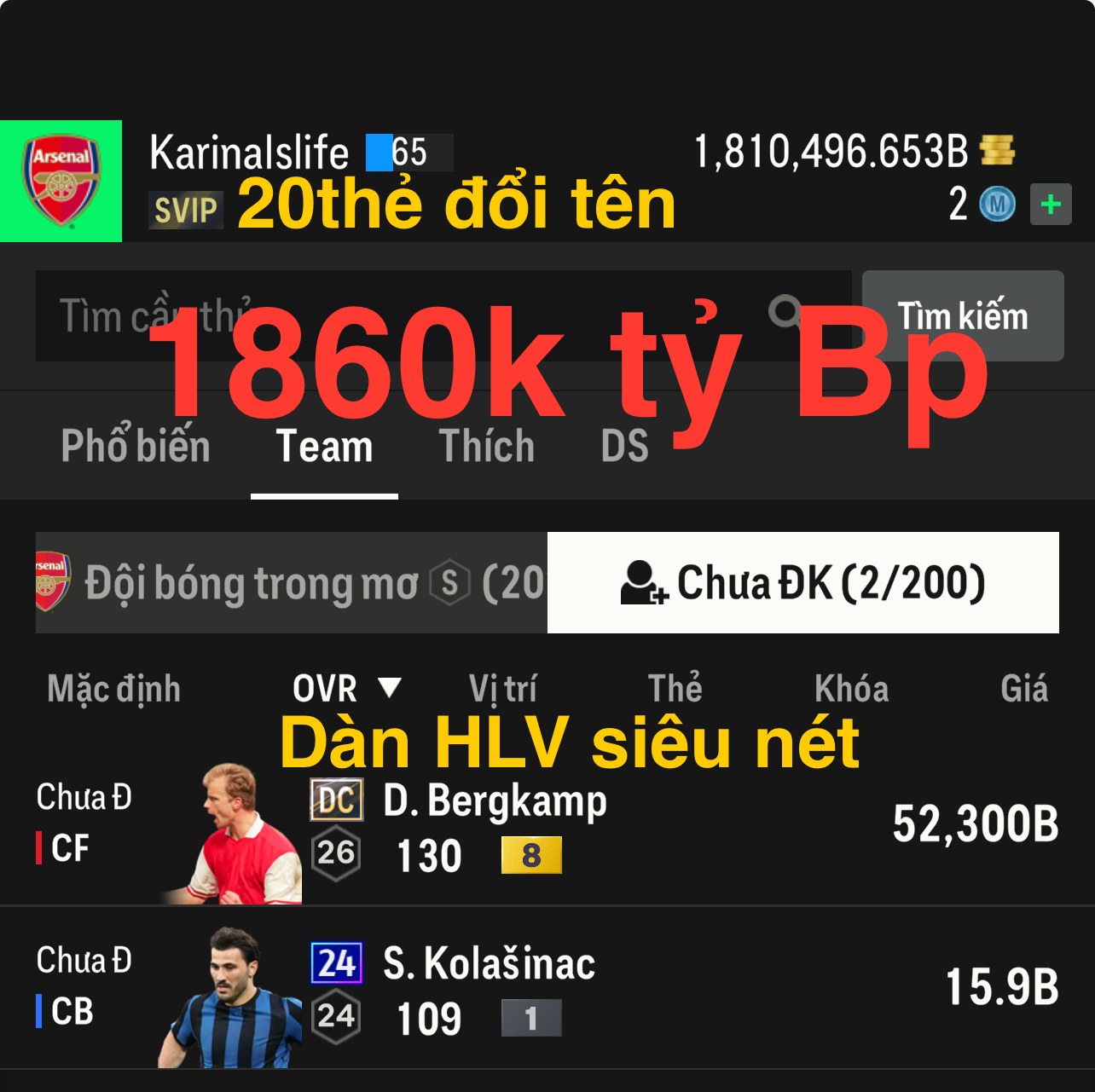Sort players by Vị trí
Image resolution: width=1095 pixels, height=1092 pixels.
(x=502, y=689)
